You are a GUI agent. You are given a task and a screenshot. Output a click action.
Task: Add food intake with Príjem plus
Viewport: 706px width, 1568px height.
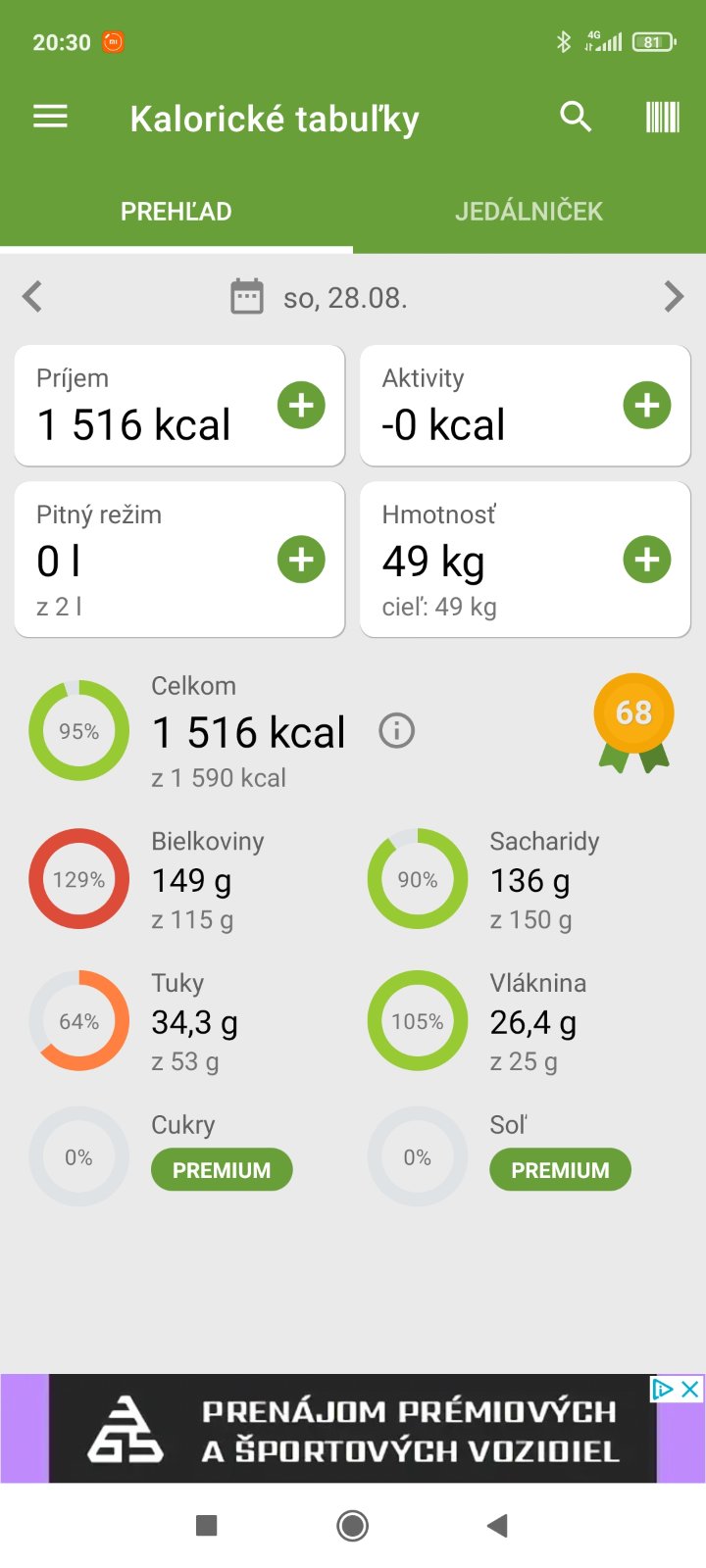point(301,405)
